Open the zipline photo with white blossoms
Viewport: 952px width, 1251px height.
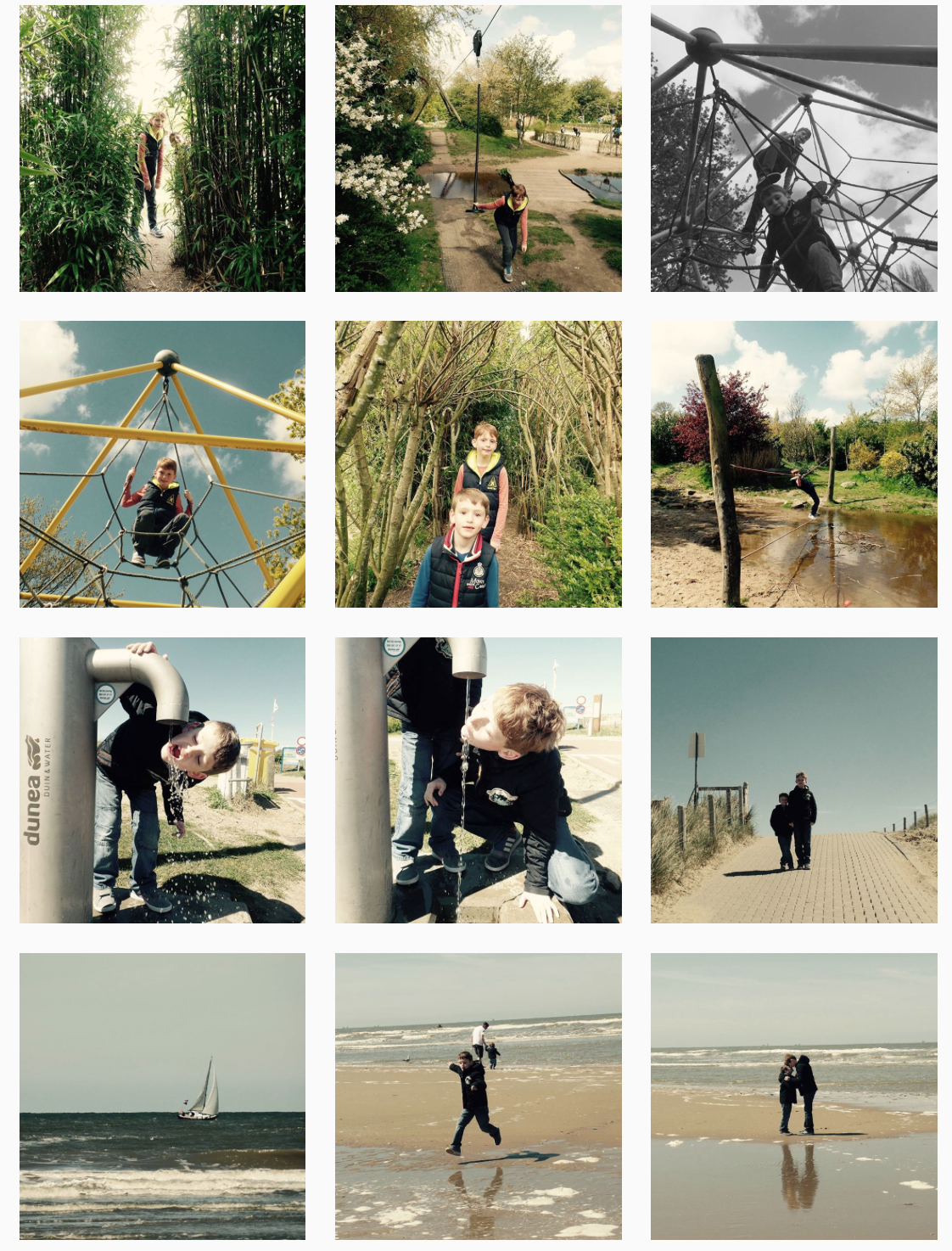478,149
